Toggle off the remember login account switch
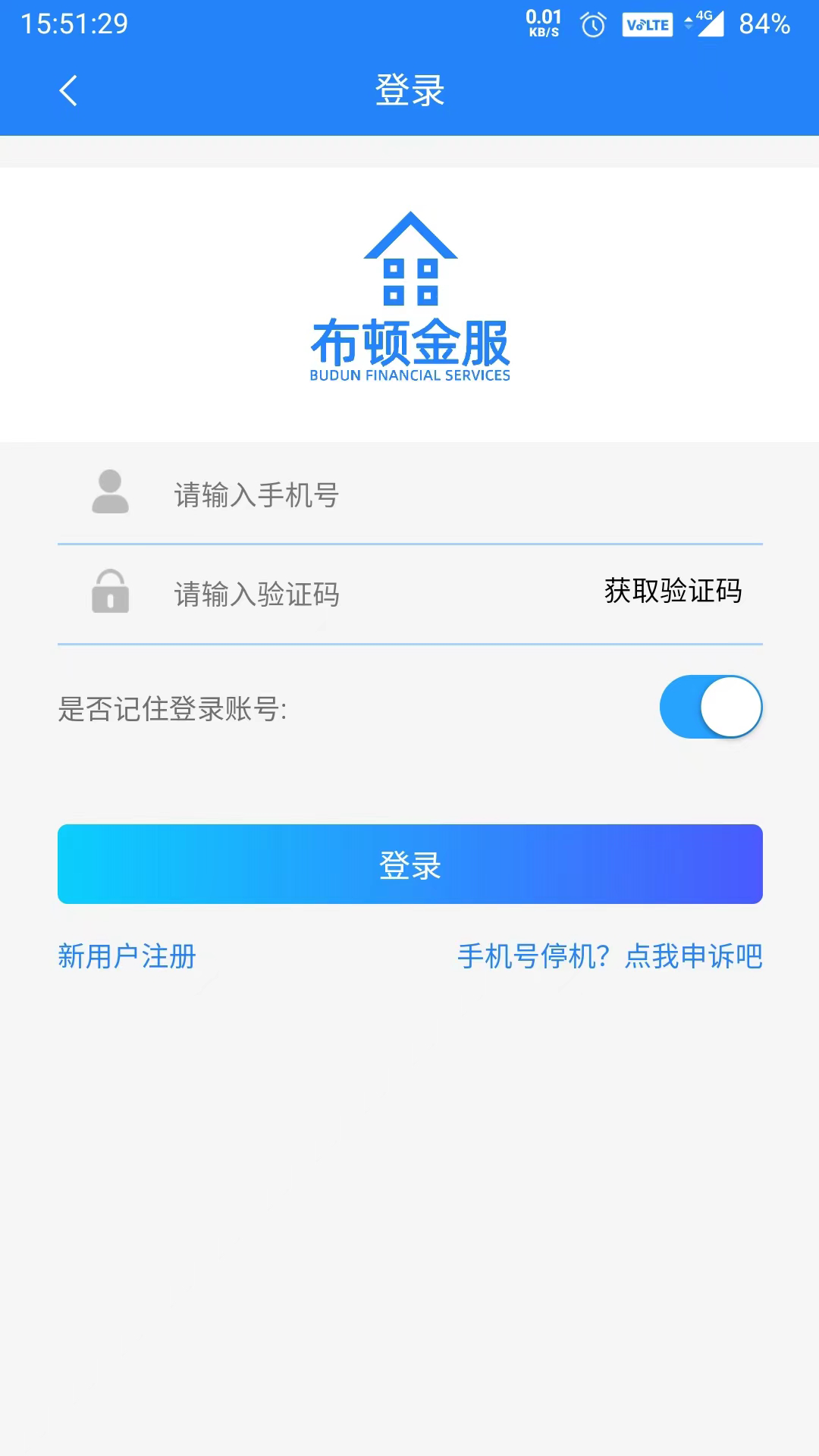This screenshot has width=819, height=1456. 711,707
